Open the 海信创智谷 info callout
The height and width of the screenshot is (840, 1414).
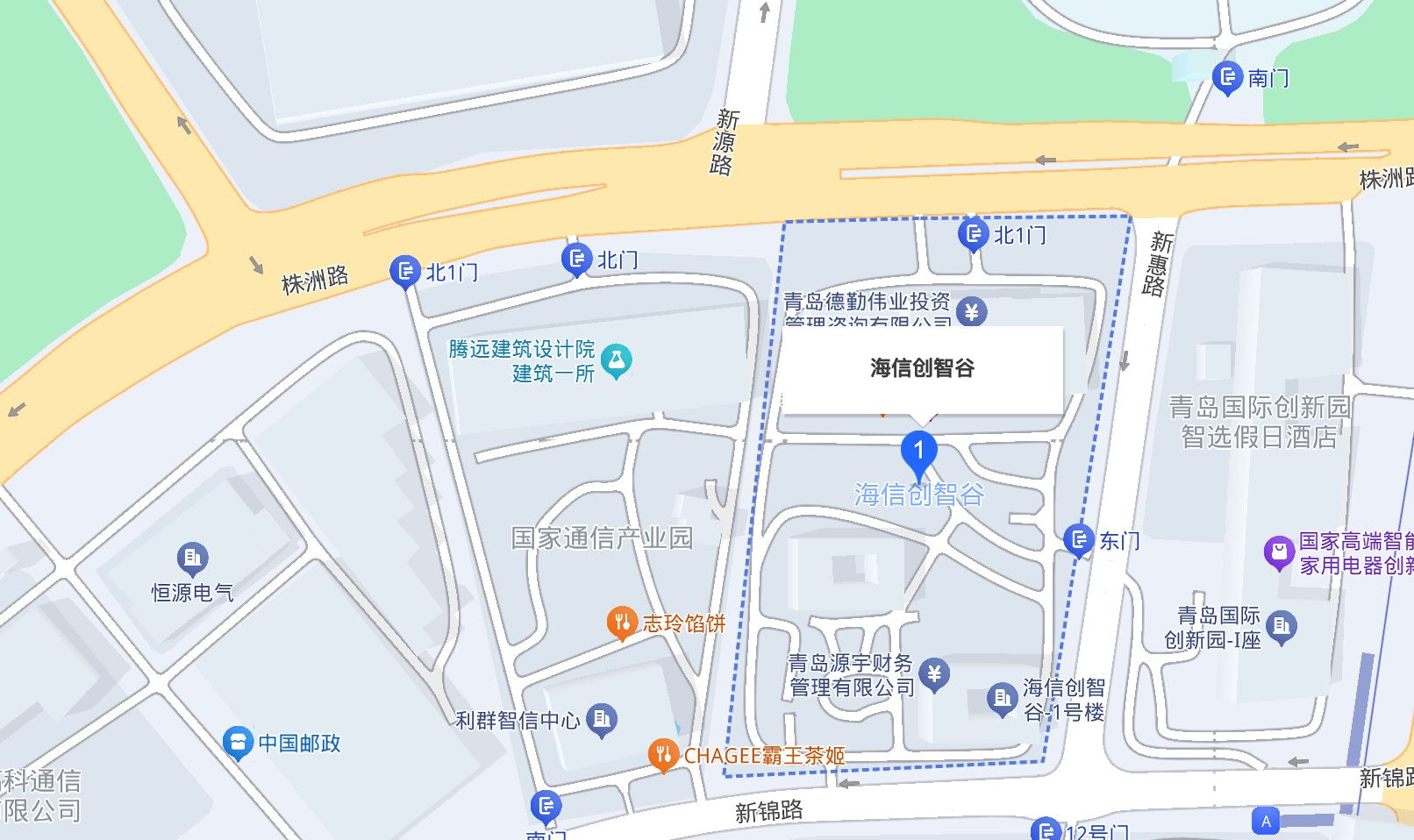point(922,368)
